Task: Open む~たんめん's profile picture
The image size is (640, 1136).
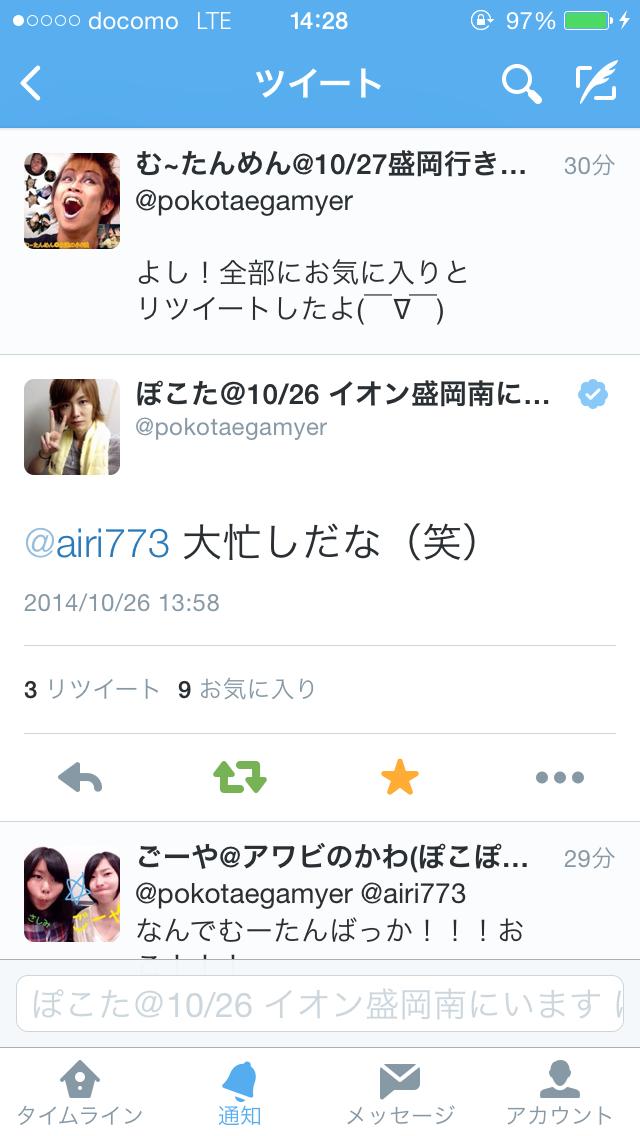Action: click(x=72, y=201)
